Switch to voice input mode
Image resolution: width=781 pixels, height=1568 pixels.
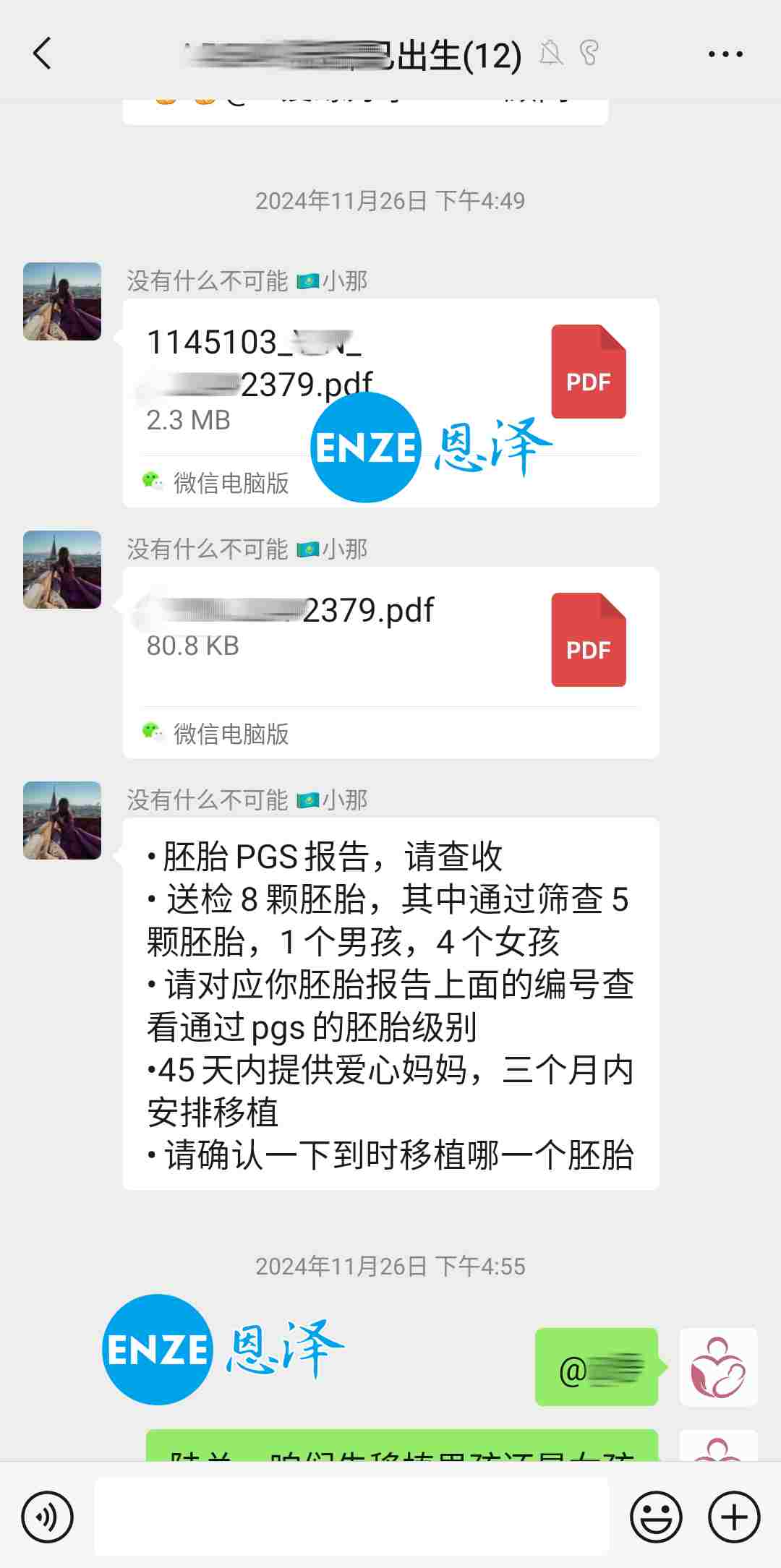tap(48, 1516)
